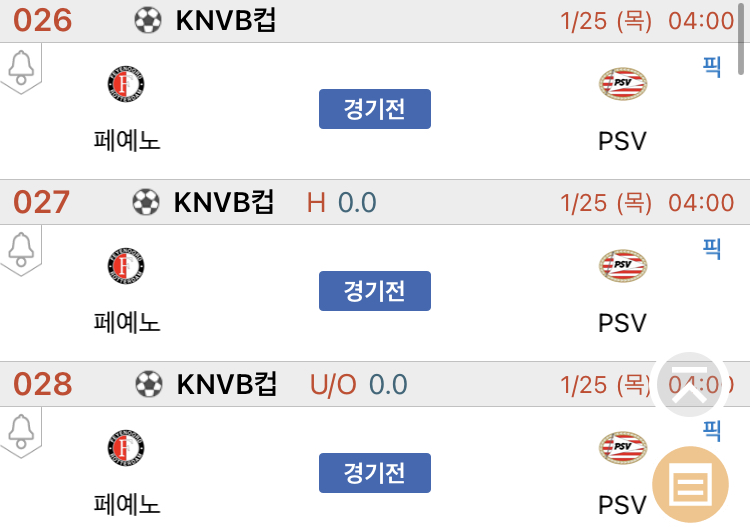The width and height of the screenshot is (750, 527).
Task: Open the 픽 link for match 028
Action: click(711, 430)
